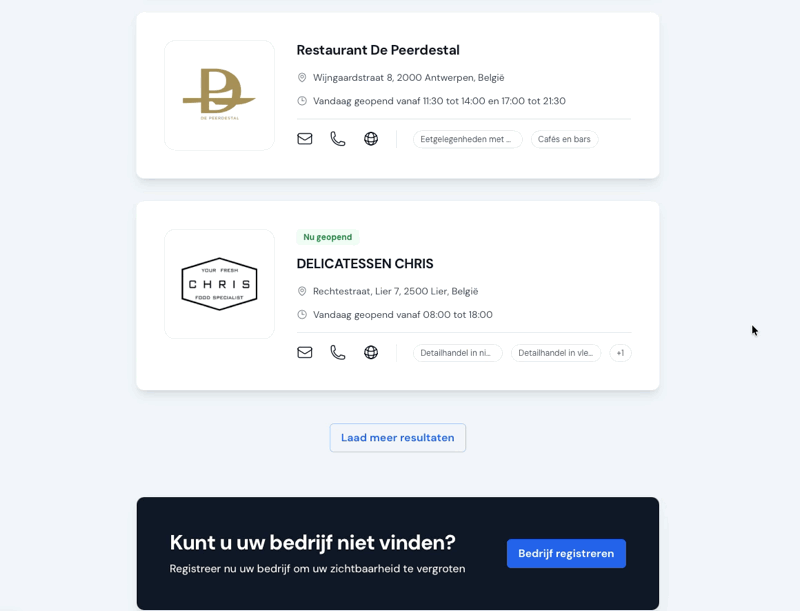Image resolution: width=800 pixels, height=611 pixels.
Task: Tap the 'Detailhandel in ni…' chip
Action: [x=457, y=353]
